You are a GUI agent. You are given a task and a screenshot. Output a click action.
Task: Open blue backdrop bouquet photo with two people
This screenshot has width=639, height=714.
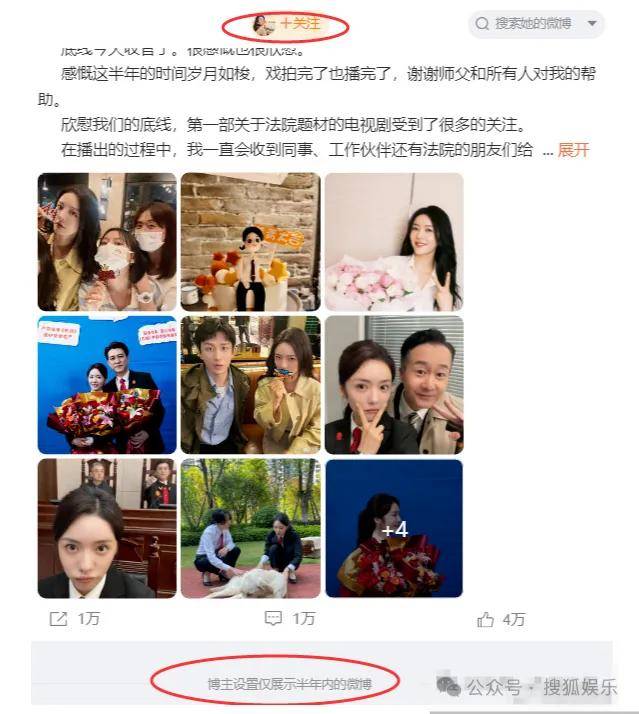click(x=107, y=385)
